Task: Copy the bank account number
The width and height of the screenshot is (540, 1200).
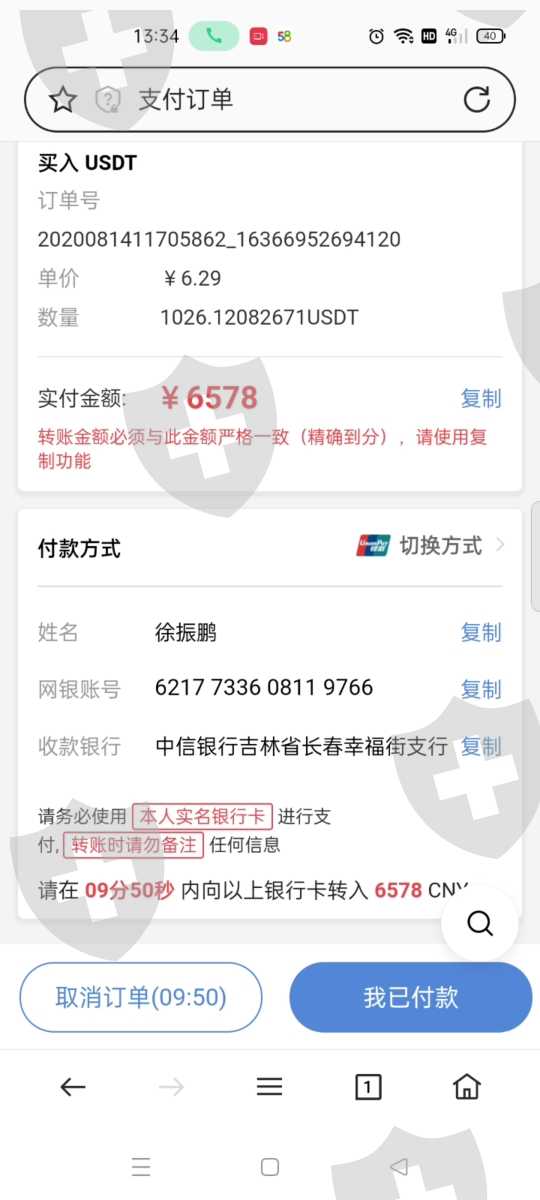Action: [x=481, y=689]
